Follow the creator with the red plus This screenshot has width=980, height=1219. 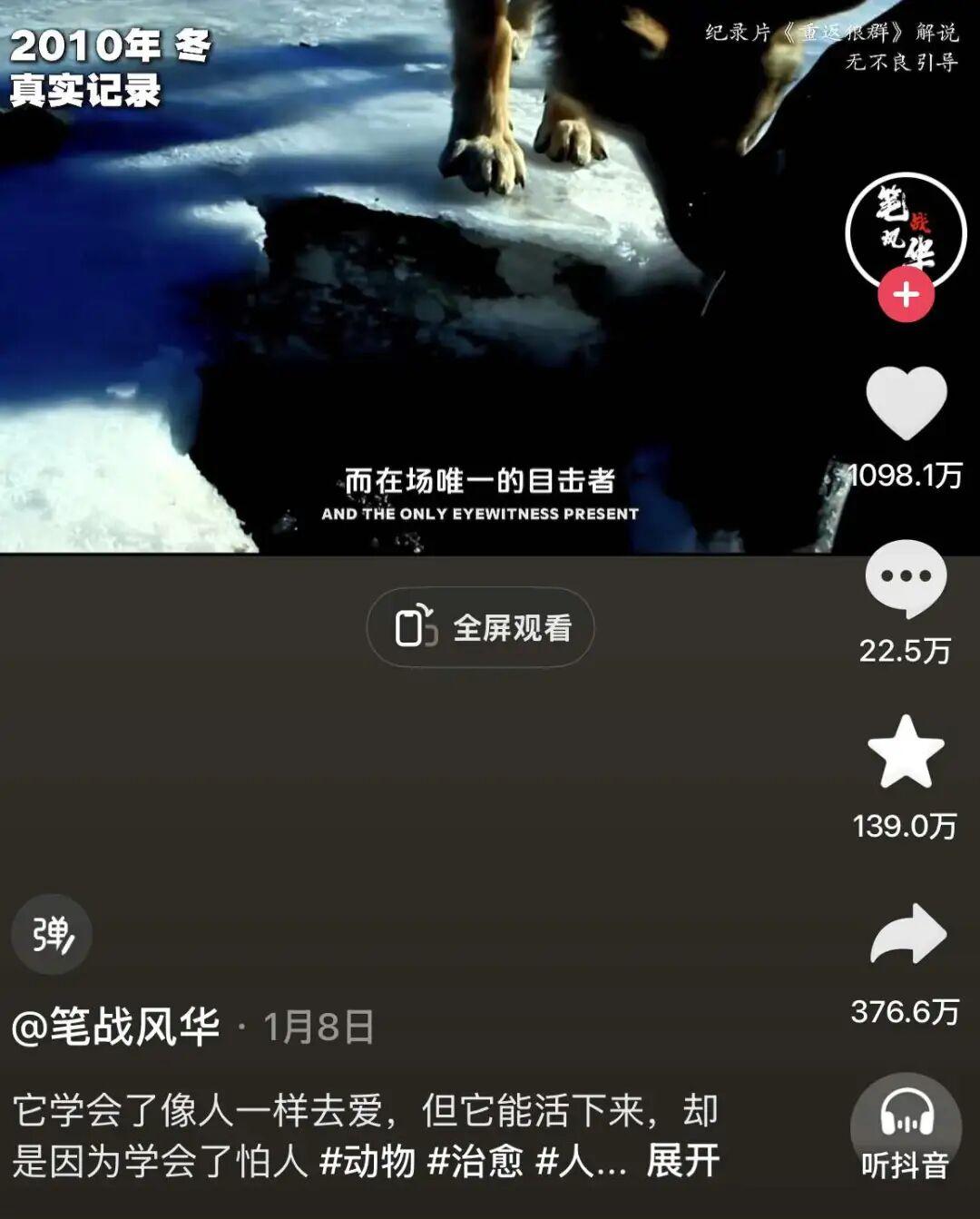point(906,295)
